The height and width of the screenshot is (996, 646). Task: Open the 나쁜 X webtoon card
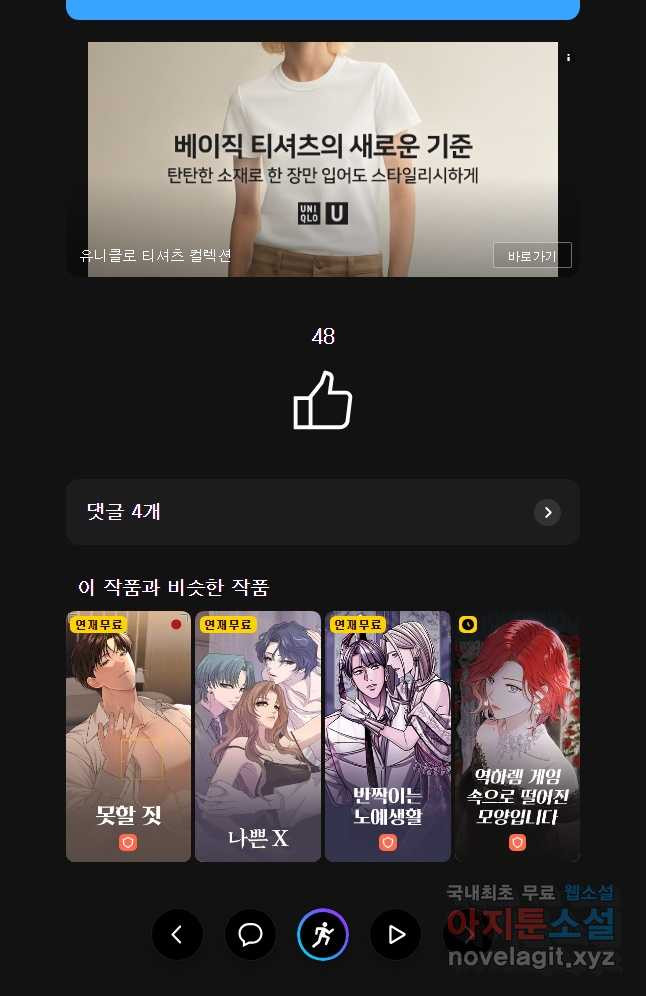(x=258, y=736)
